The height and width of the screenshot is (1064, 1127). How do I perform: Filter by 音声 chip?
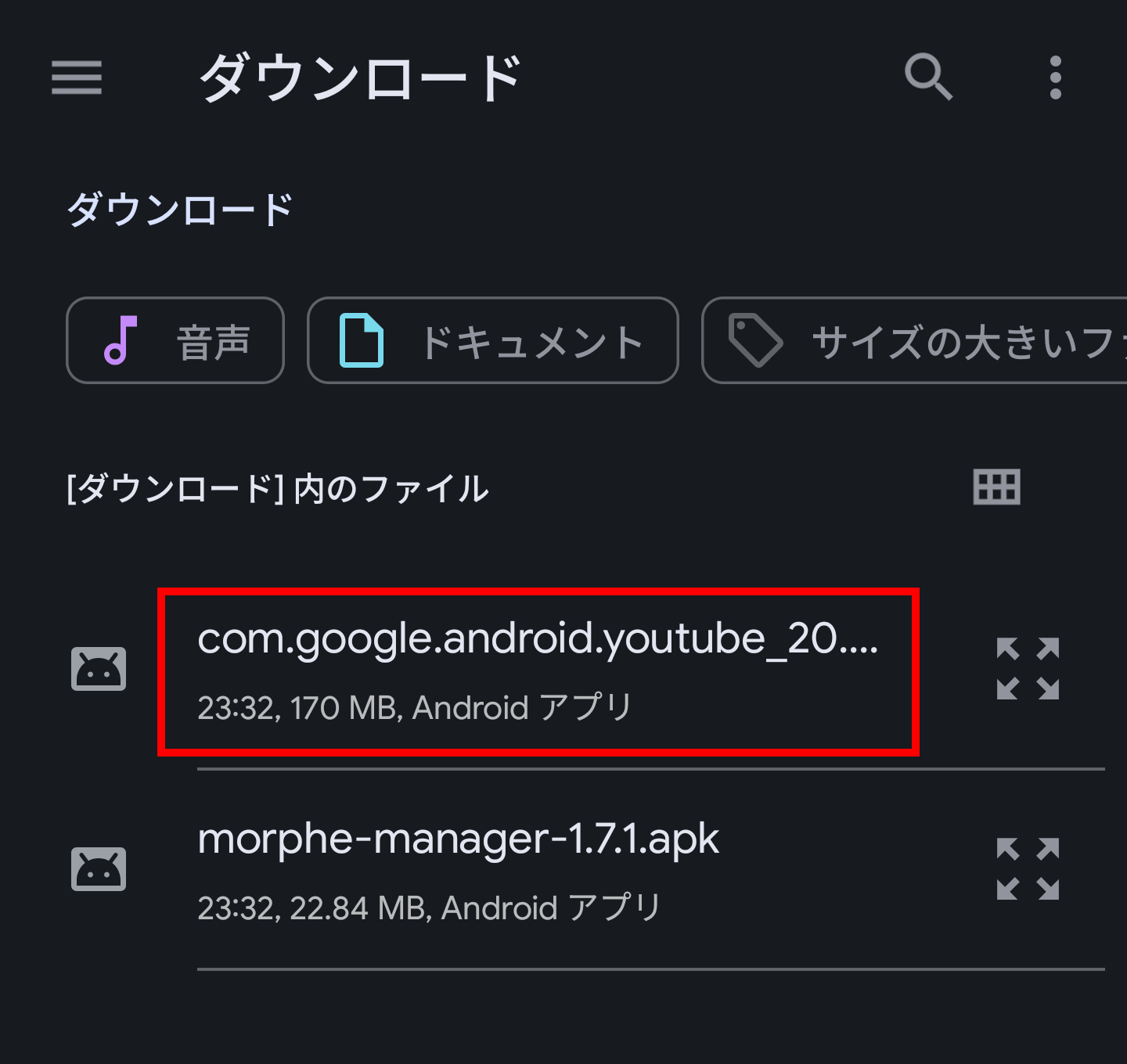pyautogui.click(x=175, y=340)
